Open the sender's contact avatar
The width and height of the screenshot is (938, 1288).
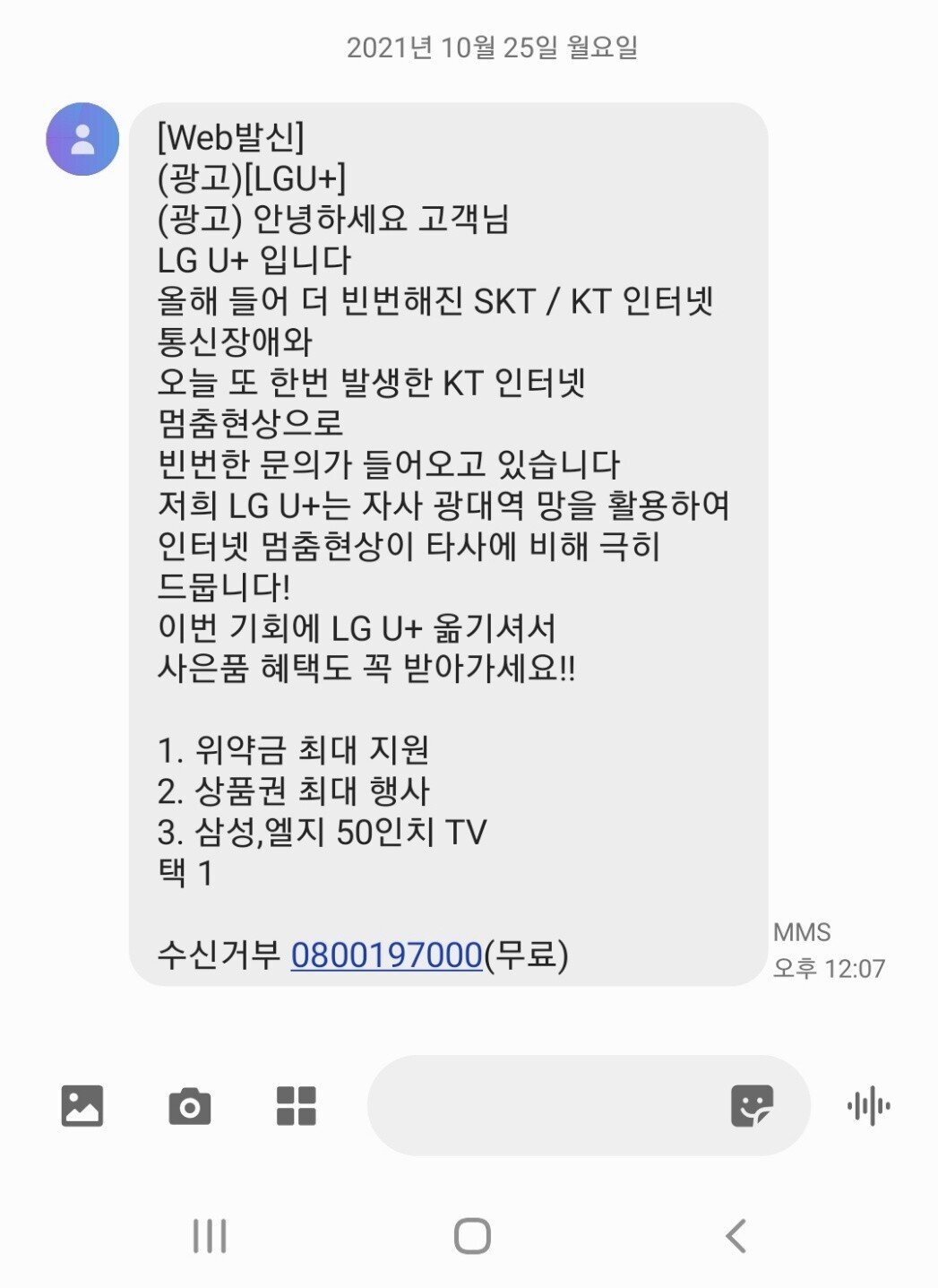(x=82, y=139)
